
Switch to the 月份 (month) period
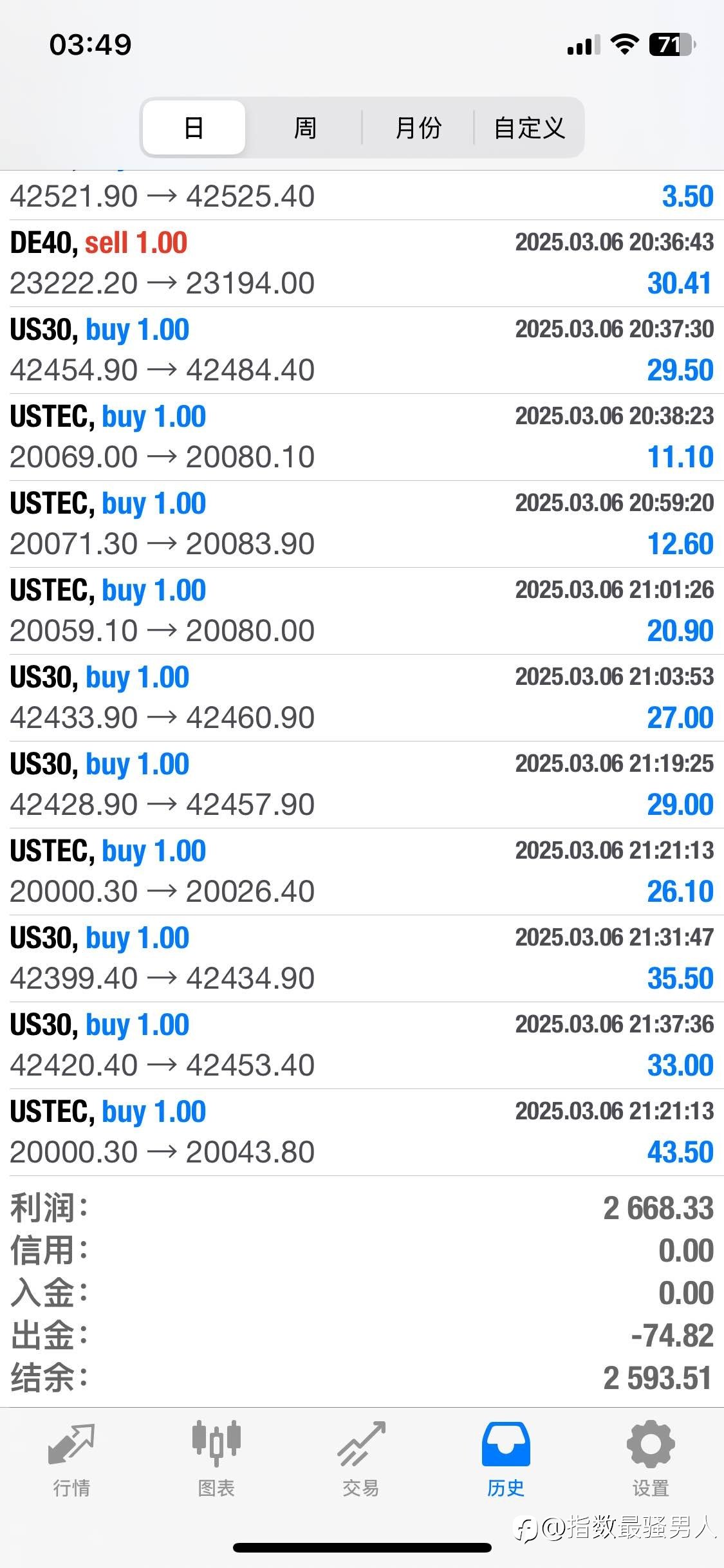418,127
